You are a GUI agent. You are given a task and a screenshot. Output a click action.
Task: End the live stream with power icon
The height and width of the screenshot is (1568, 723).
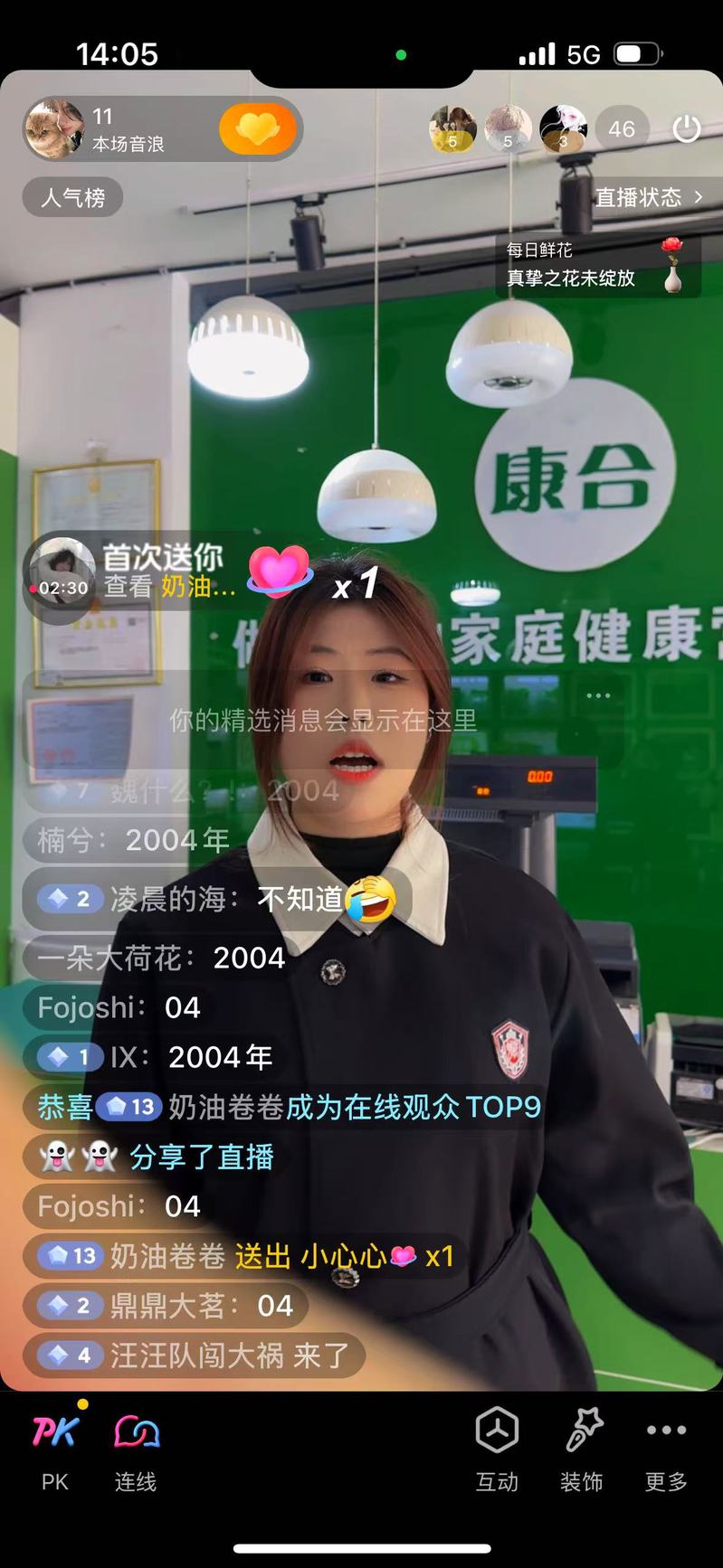687,129
